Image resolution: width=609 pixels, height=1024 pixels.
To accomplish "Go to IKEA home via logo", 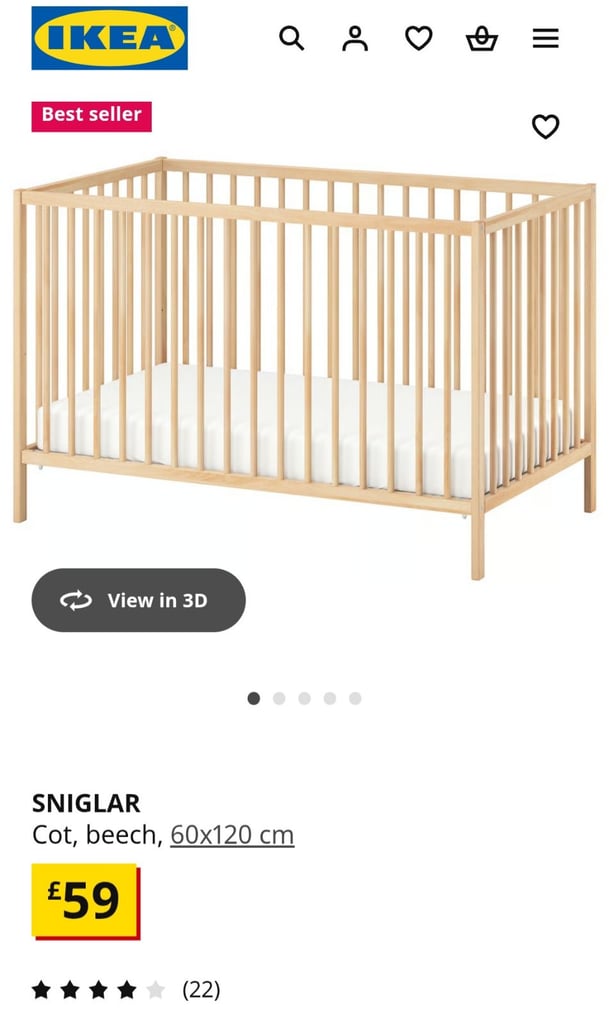I will point(109,38).
